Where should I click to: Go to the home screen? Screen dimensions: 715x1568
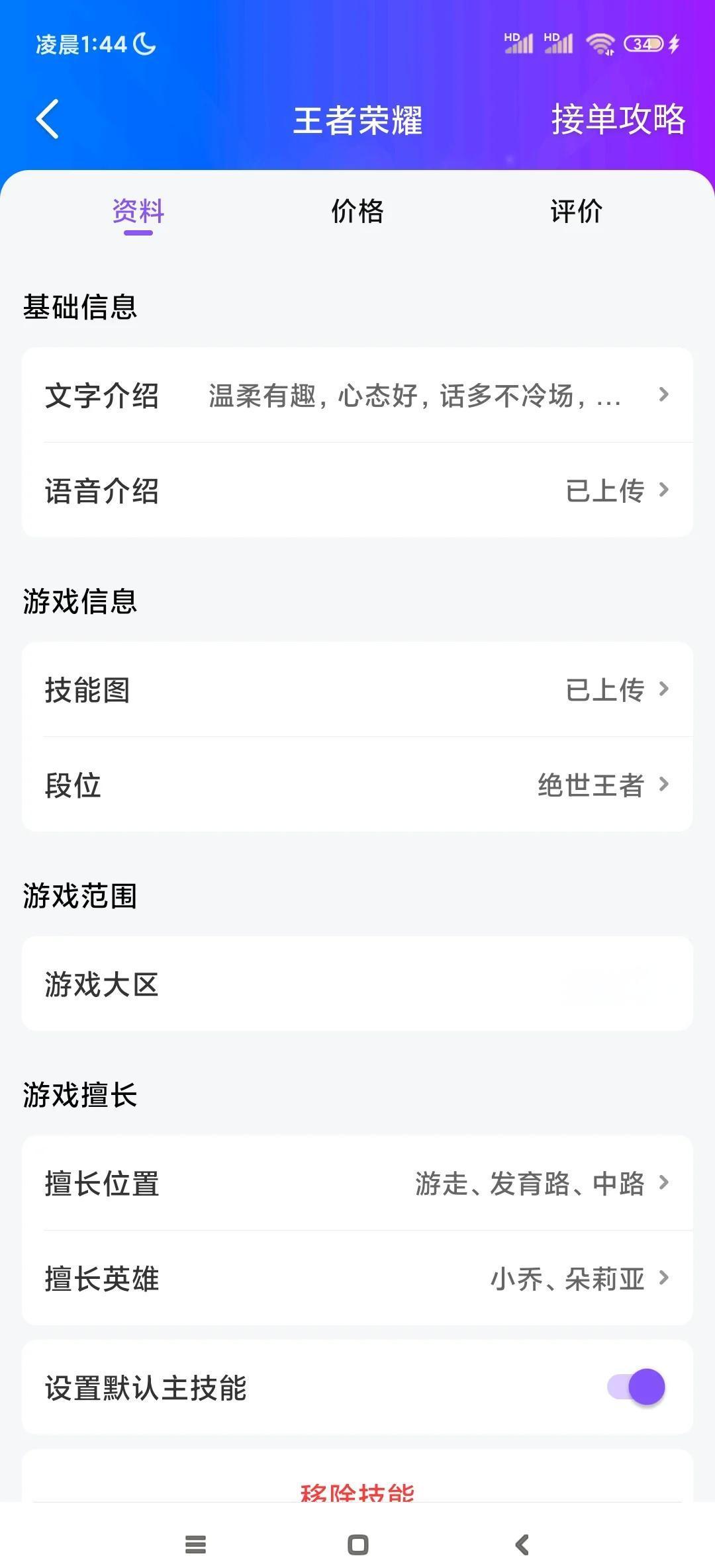358,1545
